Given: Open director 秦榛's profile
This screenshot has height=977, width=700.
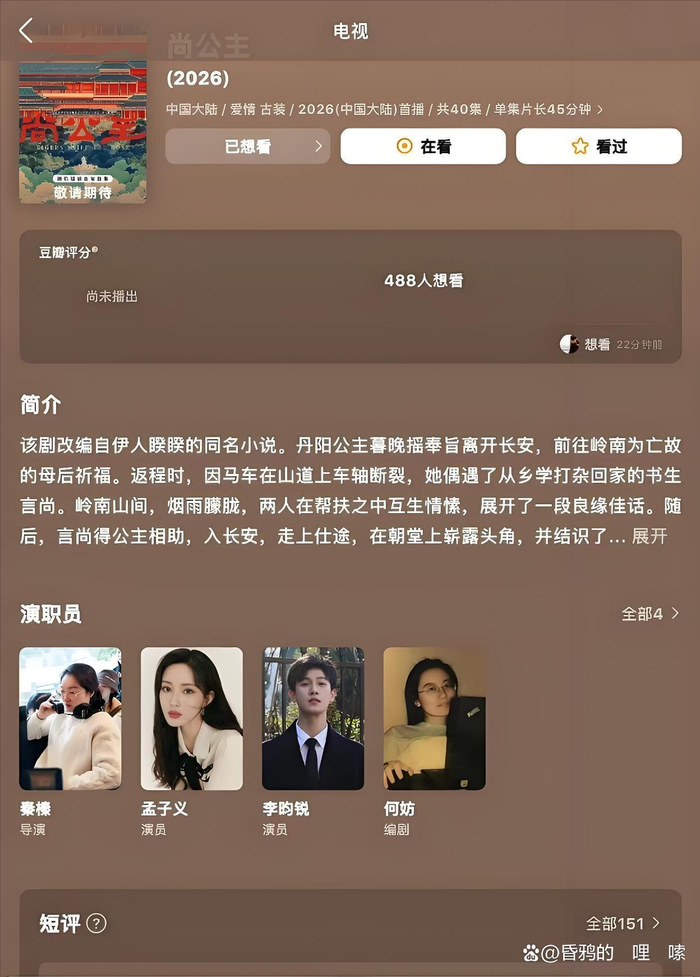Looking at the screenshot, I should pos(70,719).
